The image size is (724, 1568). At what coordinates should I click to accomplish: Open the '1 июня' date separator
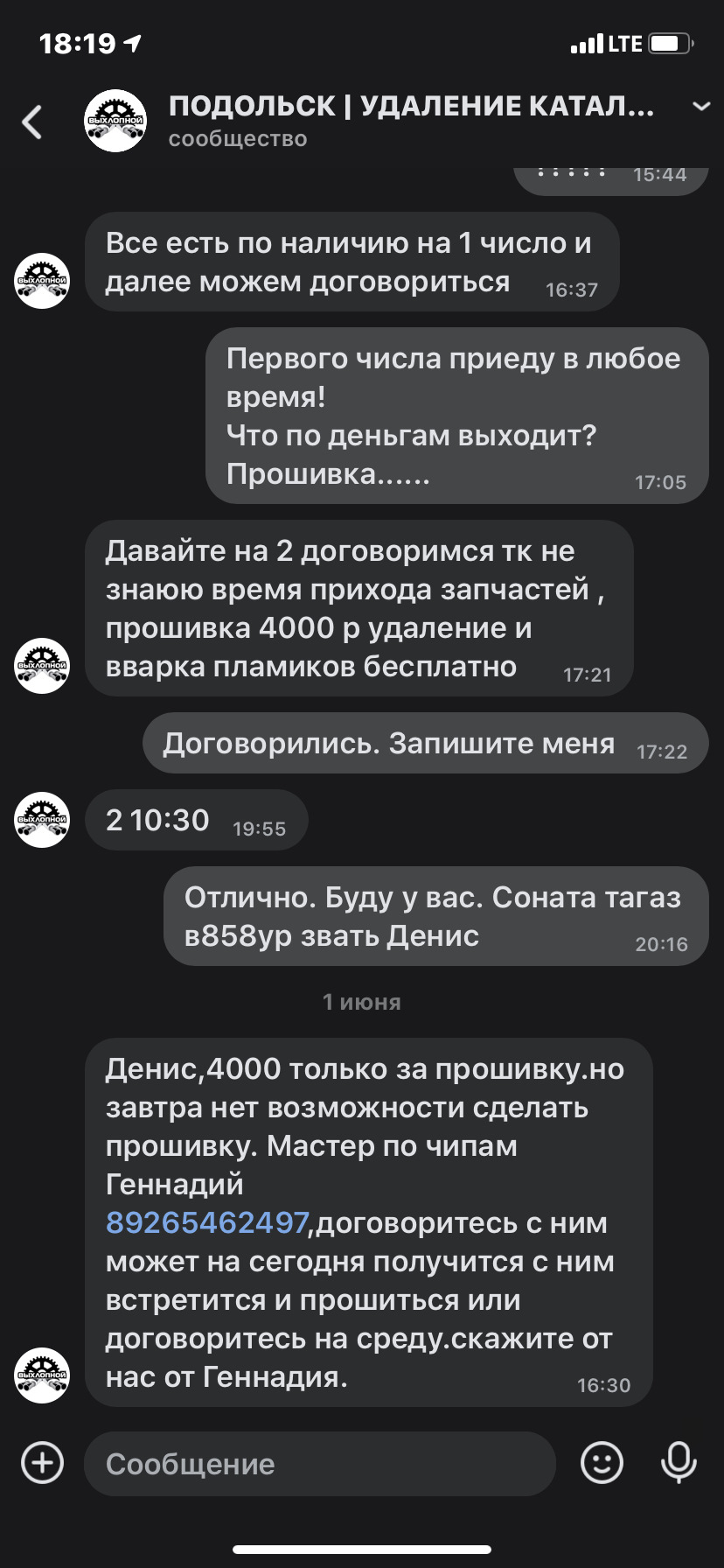tap(361, 1002)
